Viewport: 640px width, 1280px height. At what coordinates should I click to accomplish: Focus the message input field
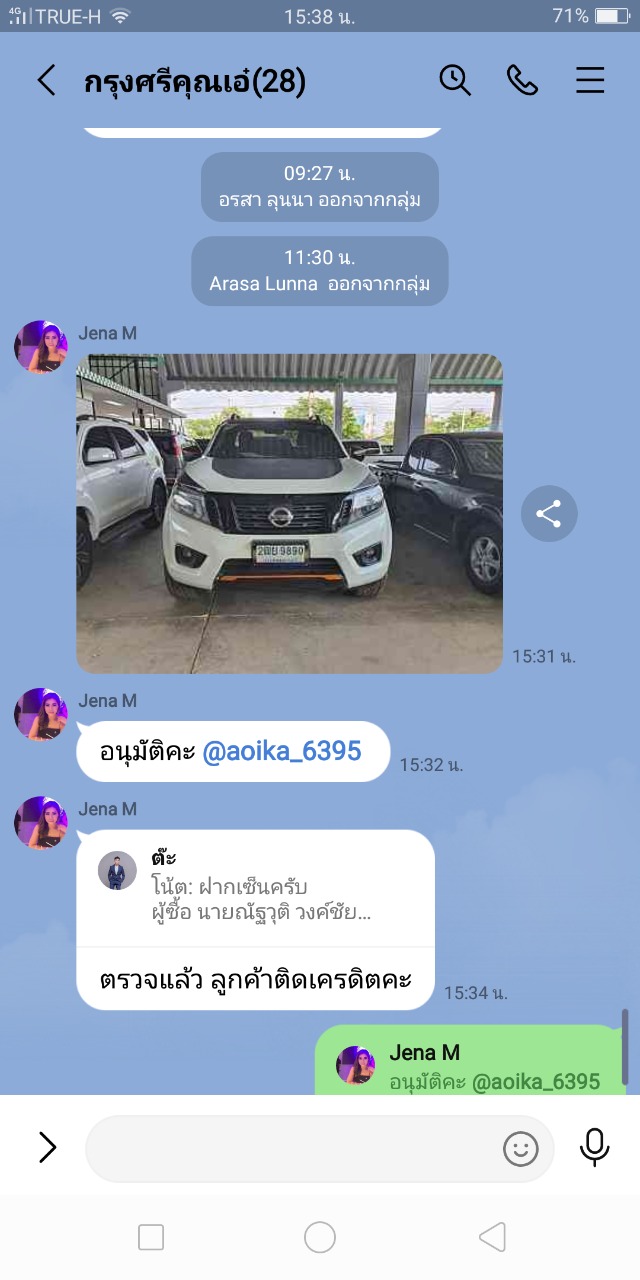[x=290, y=1148]
